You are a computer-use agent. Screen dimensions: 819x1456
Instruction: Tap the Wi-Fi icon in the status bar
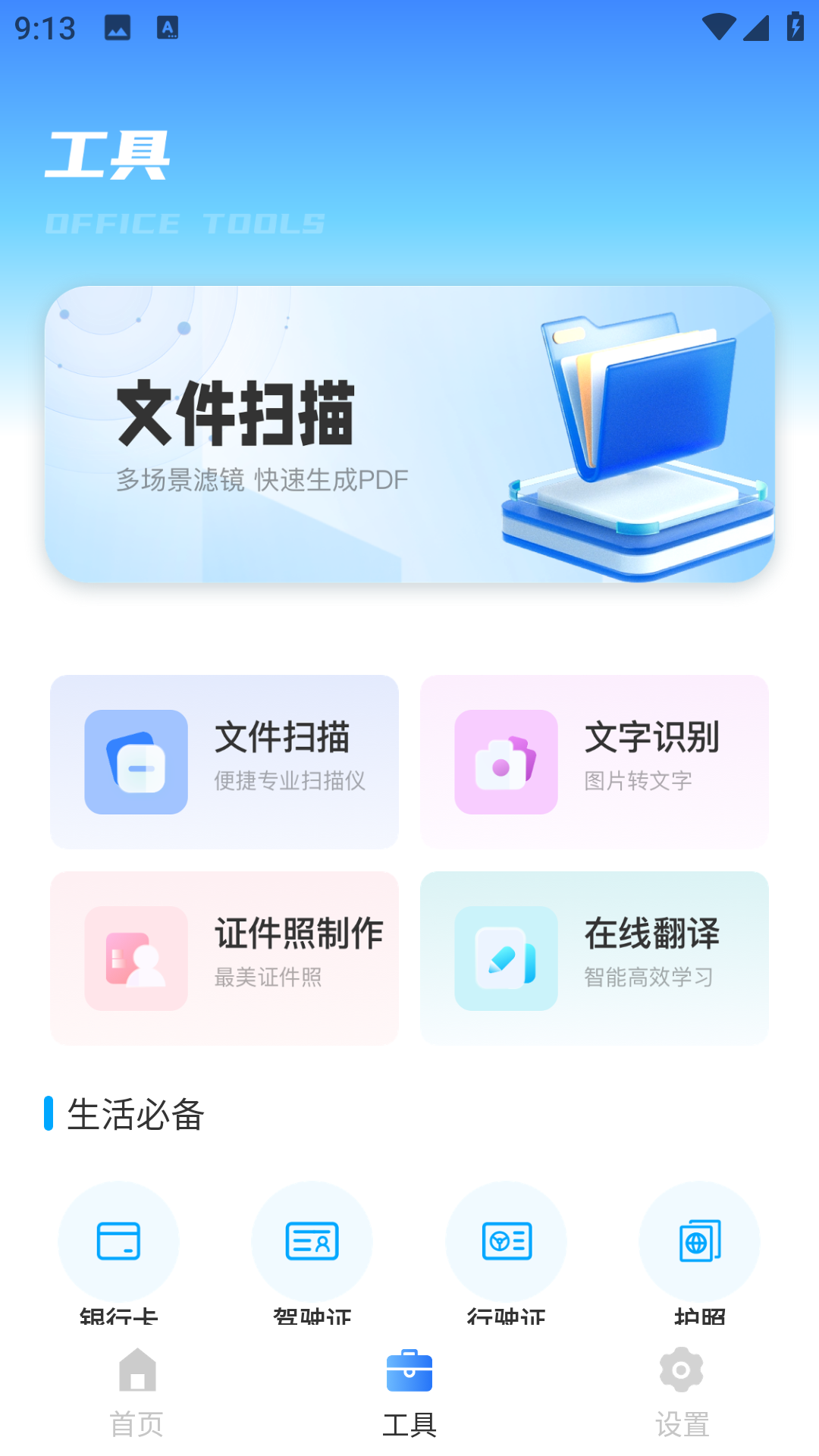pos(718,27)
